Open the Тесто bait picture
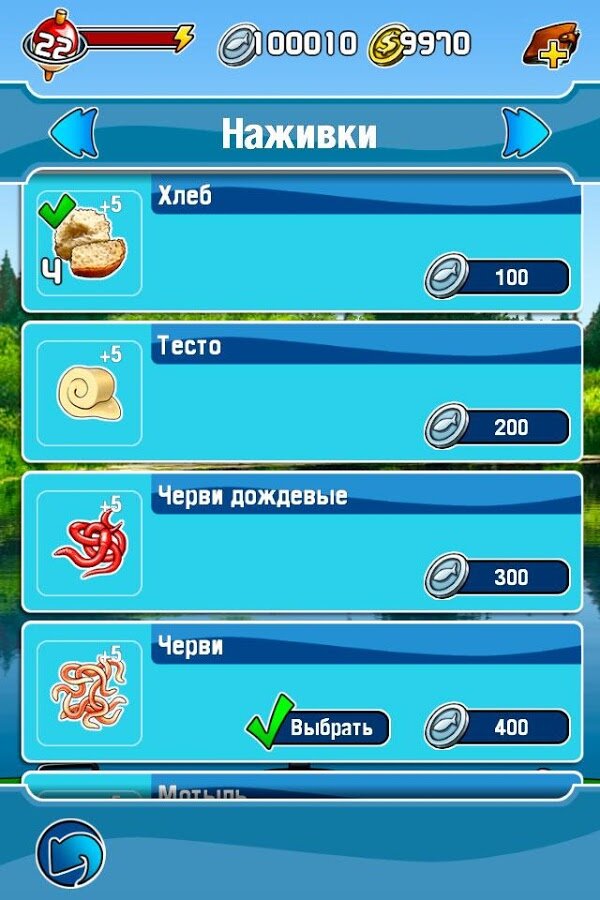Image resolution: width=600 pixels, height=900 pixels. [89, 393]
